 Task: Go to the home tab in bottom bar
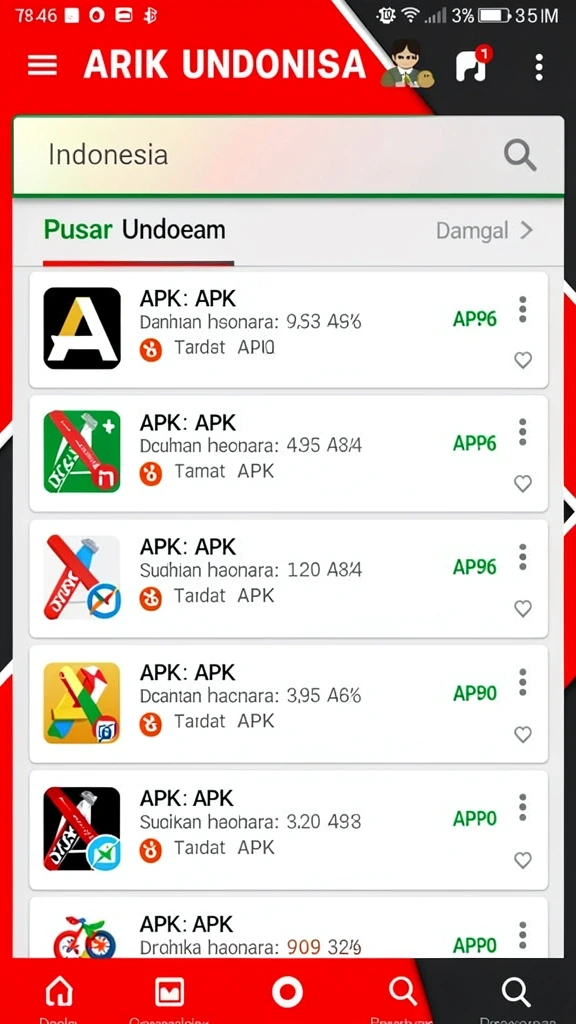(x=59, y=993)
